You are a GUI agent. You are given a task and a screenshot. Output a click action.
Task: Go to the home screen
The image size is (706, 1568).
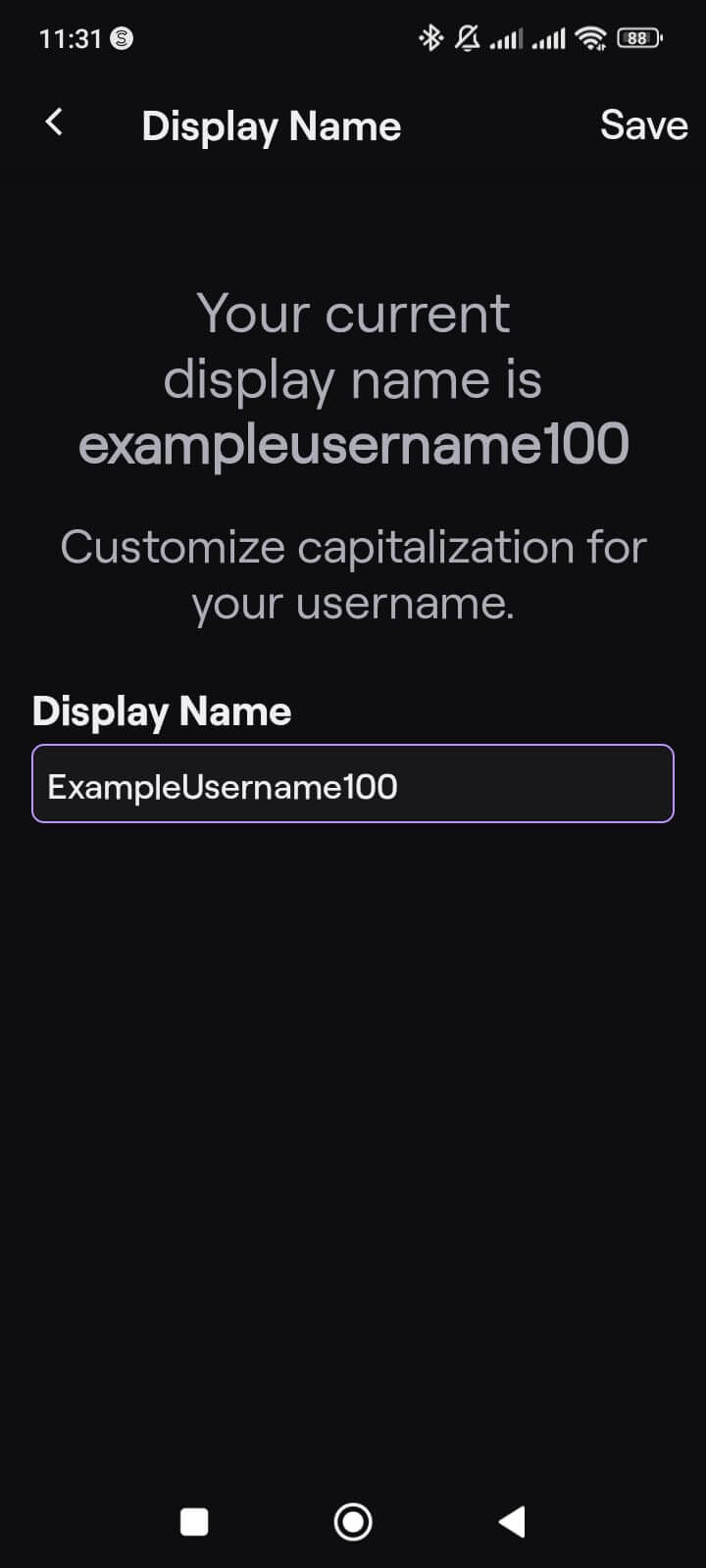(353, 1522)
